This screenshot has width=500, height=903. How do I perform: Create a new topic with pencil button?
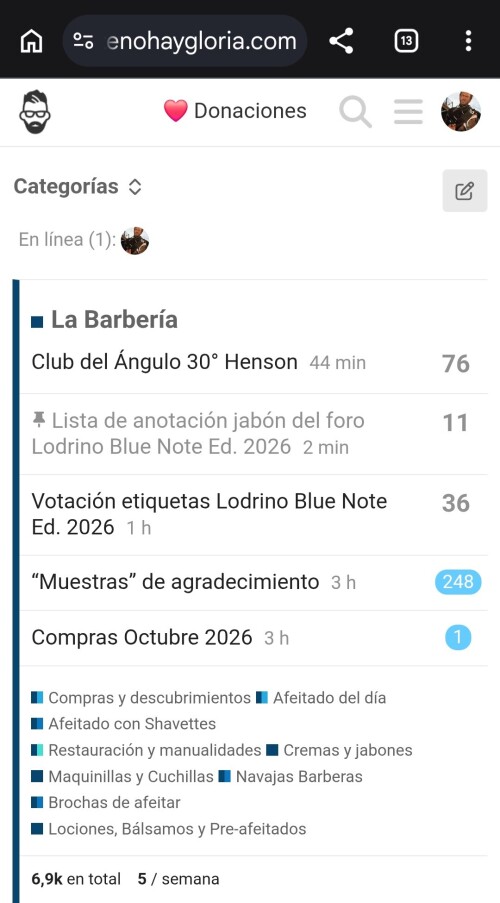click(465, 191)
